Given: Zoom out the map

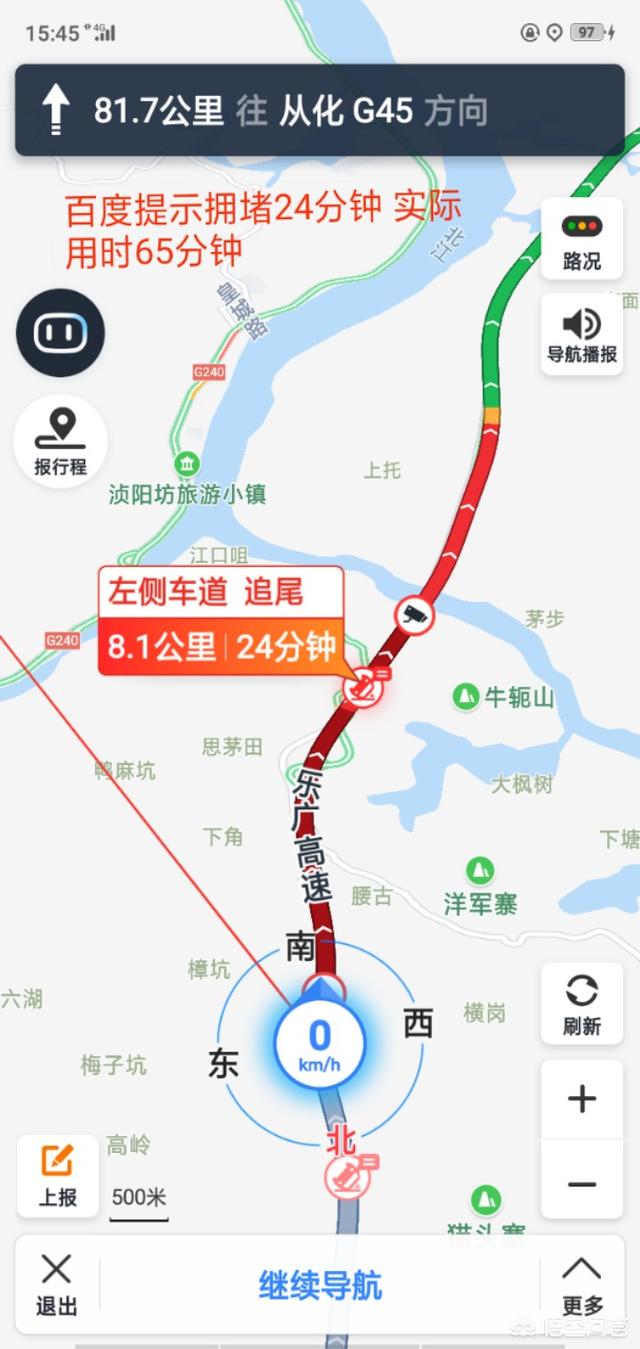Looking at the screenshot, I should tap(582, 1184).
